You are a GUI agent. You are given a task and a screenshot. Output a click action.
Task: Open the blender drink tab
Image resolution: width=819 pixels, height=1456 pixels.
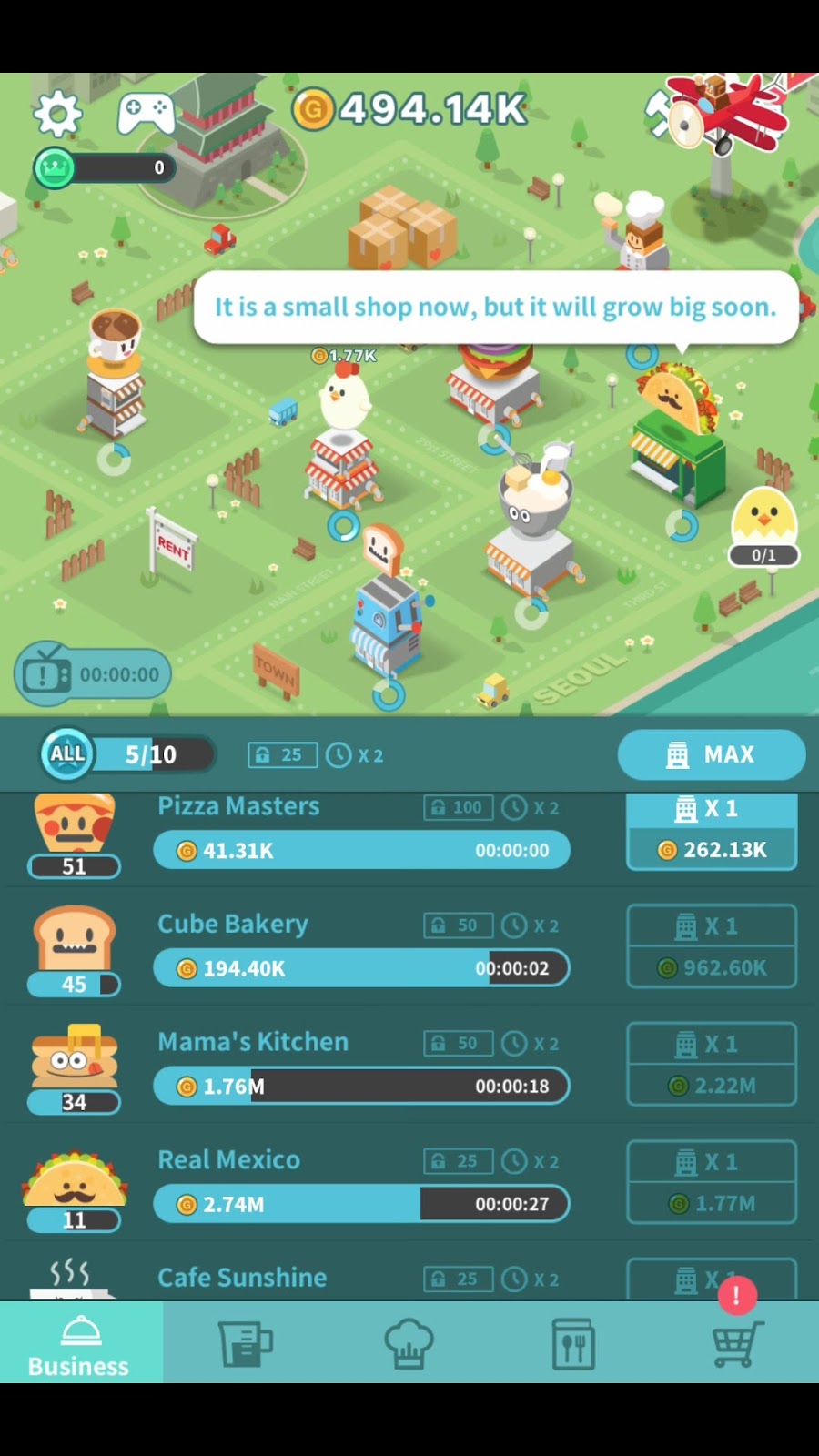click(244, 1343)
